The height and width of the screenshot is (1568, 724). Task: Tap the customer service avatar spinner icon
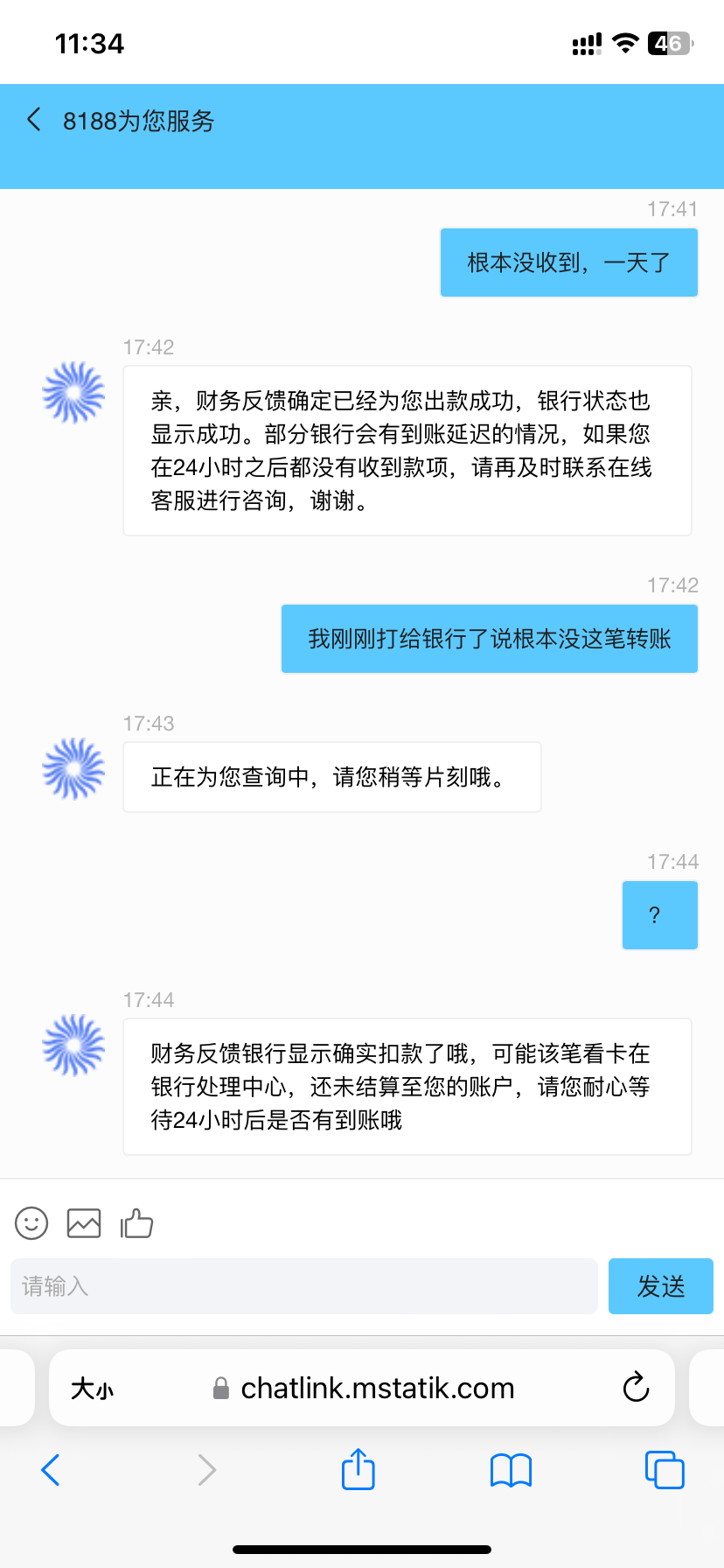(x=73, y=393)
